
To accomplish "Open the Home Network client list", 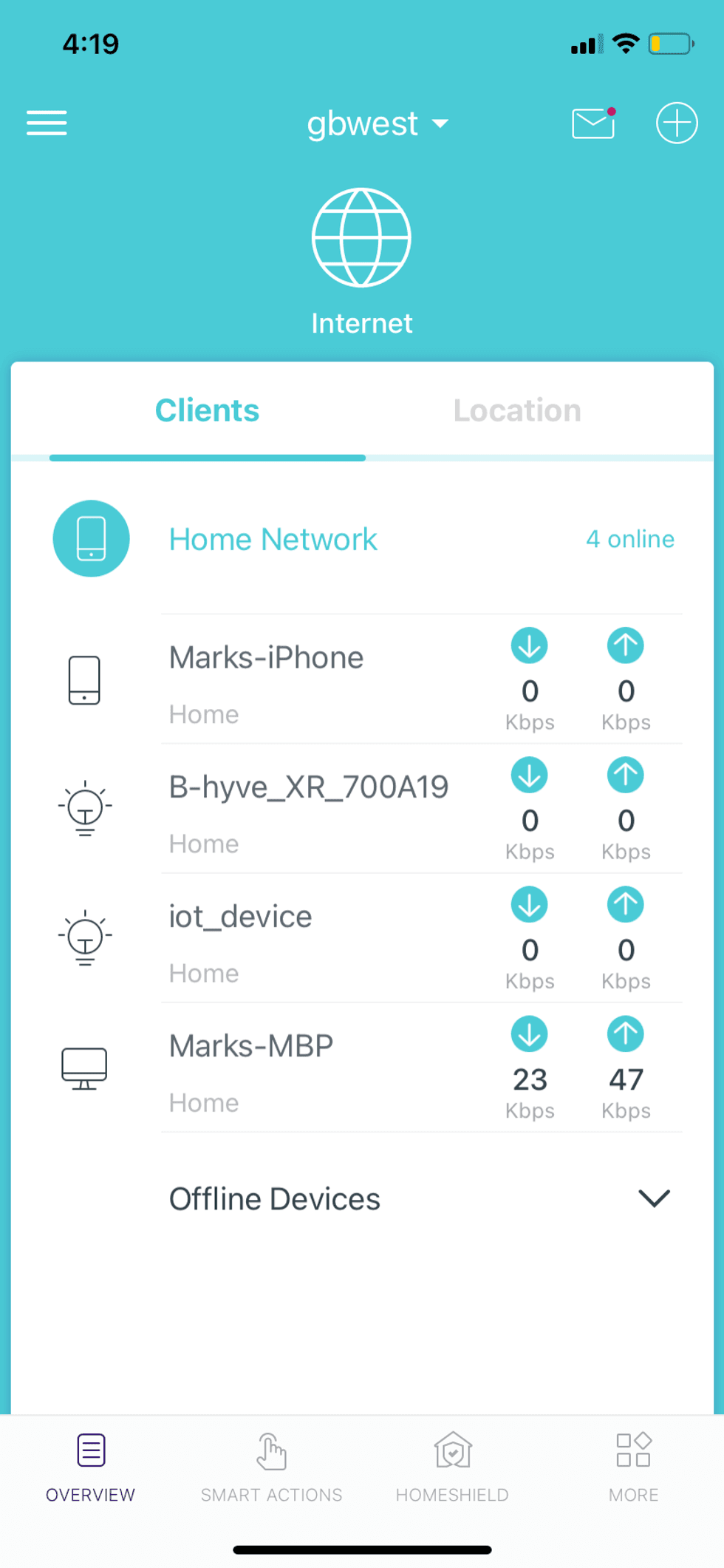I will click(273, 538).
